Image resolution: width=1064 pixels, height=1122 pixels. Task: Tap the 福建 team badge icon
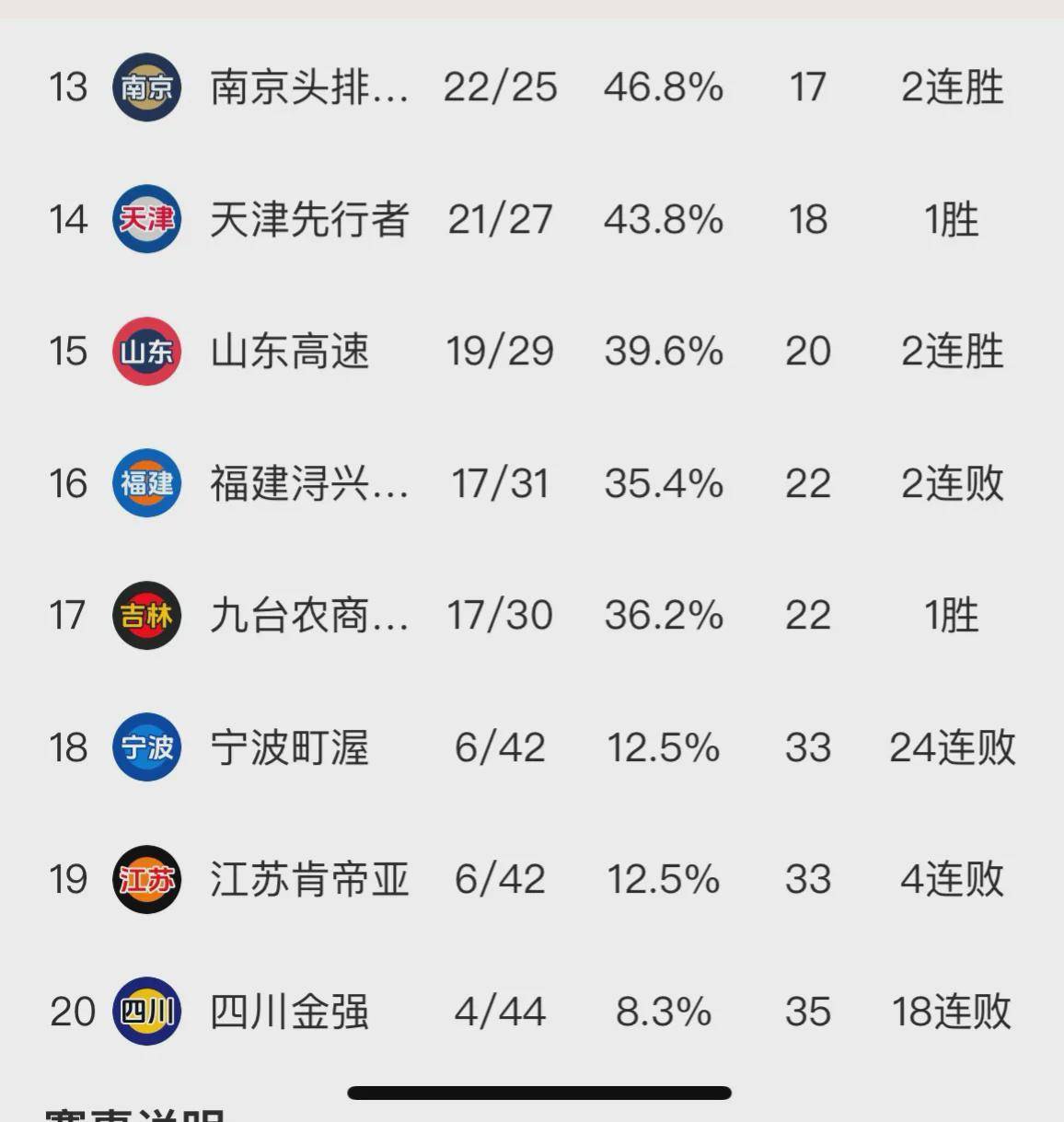(x=145, y=483)
